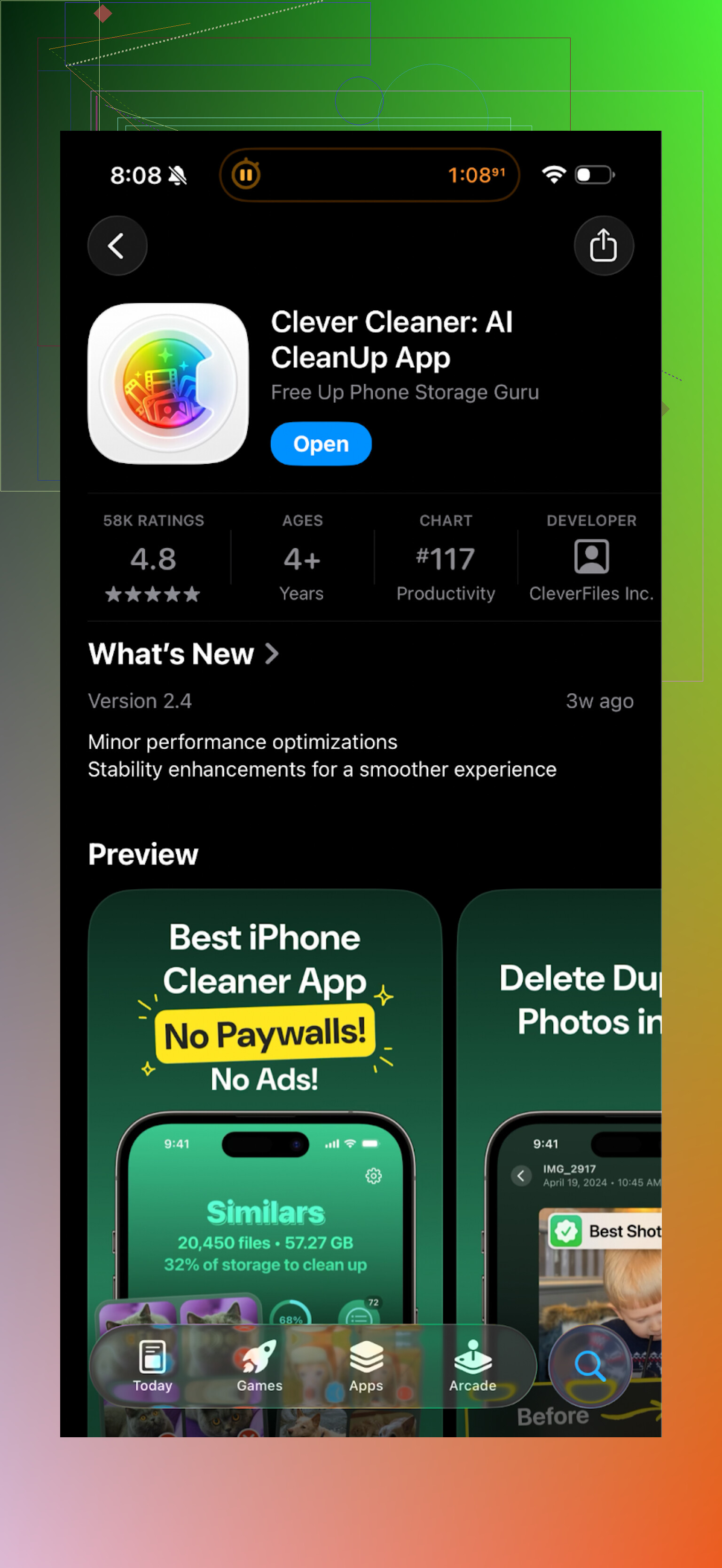Viewport: 722px width, 1568px height.
Task: Switch to the Apps tab
Action: click(x=366, y=1366)
